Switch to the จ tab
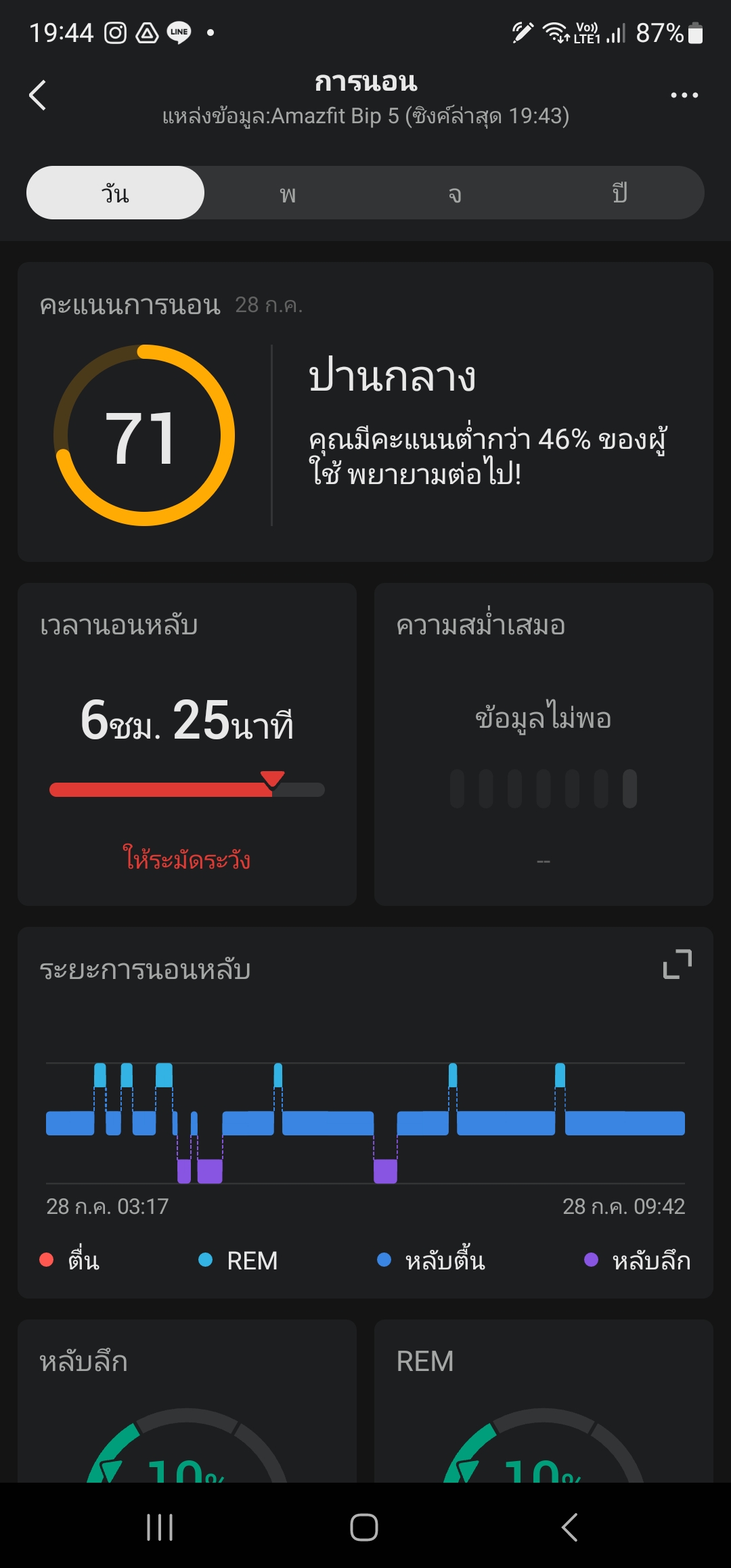 click(x=455, y=194)
